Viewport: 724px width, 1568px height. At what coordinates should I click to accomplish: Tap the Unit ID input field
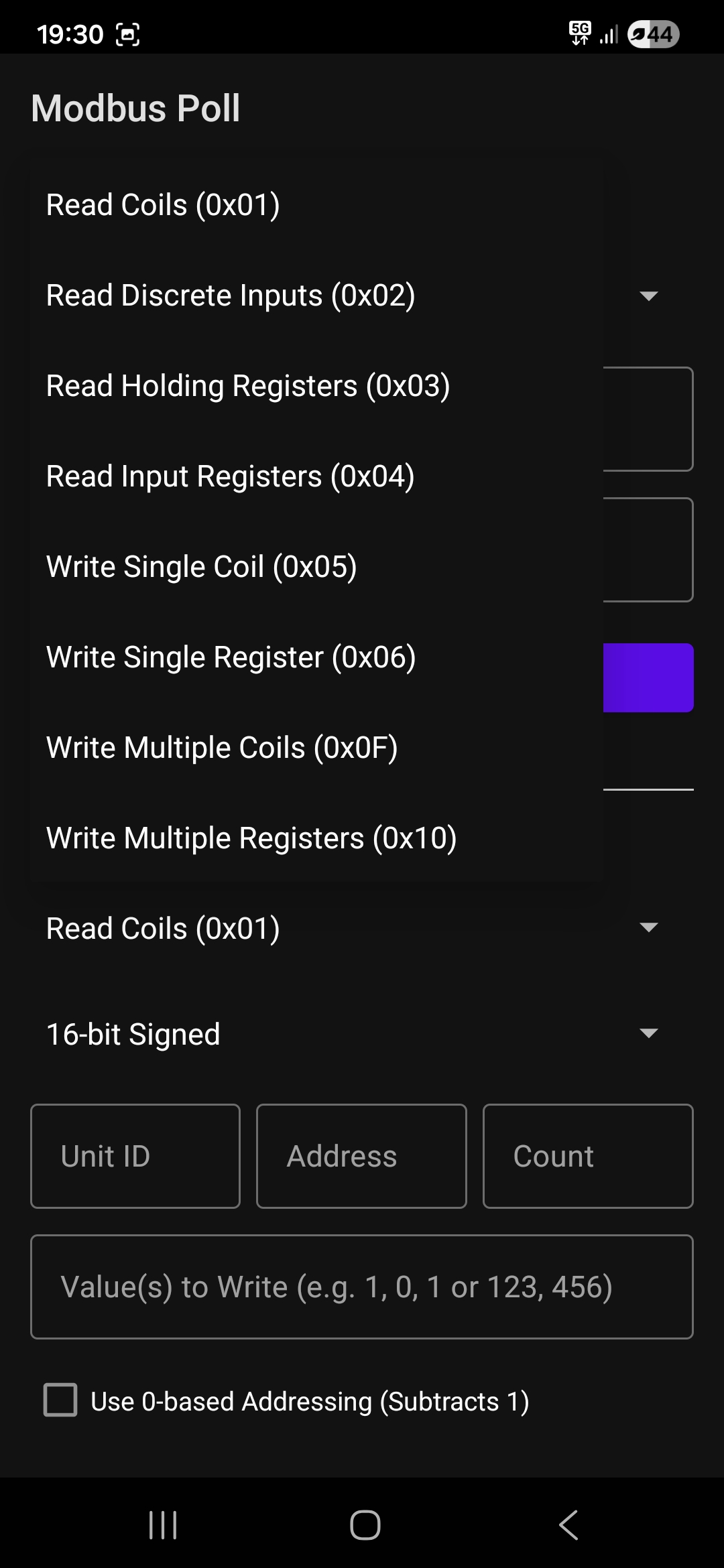[x=135, y=1156]
